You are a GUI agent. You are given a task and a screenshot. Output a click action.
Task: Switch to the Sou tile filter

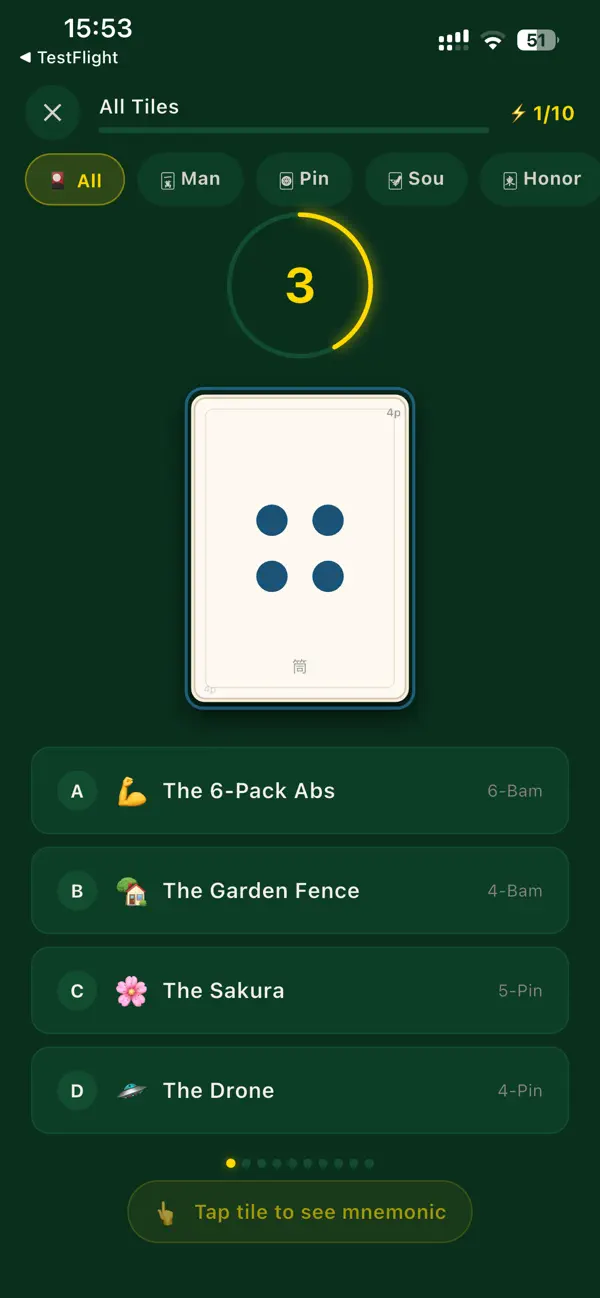click(x=416, y=179)
